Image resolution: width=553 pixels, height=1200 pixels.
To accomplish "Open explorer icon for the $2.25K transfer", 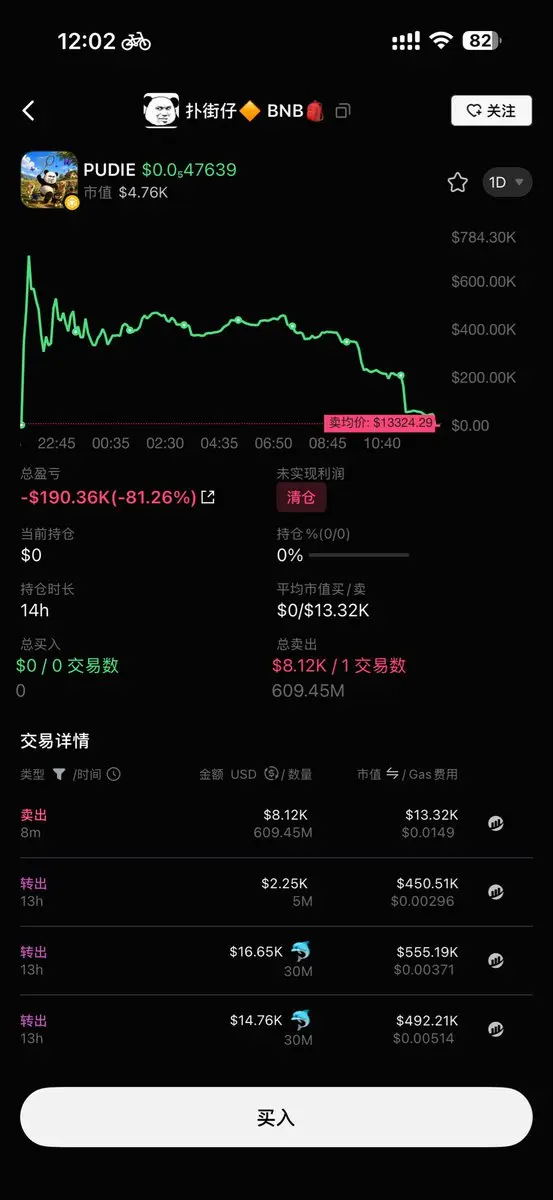I will click(x=495, y=892).
